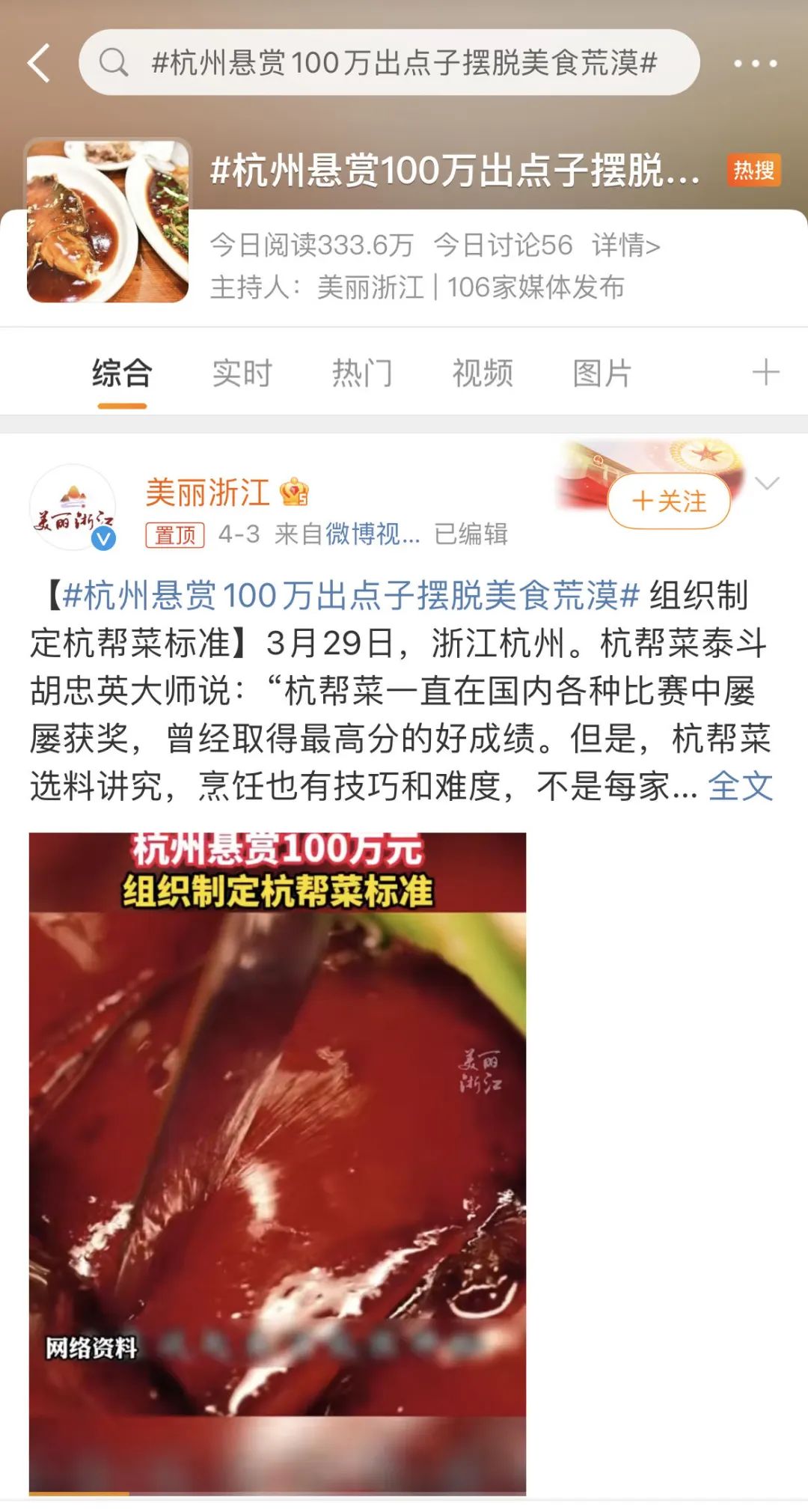Image resolution: width=808 pixels, height=1512 pixels.
Task: Open the 美丽浙江 username
Action: click(x=208, y=493)
